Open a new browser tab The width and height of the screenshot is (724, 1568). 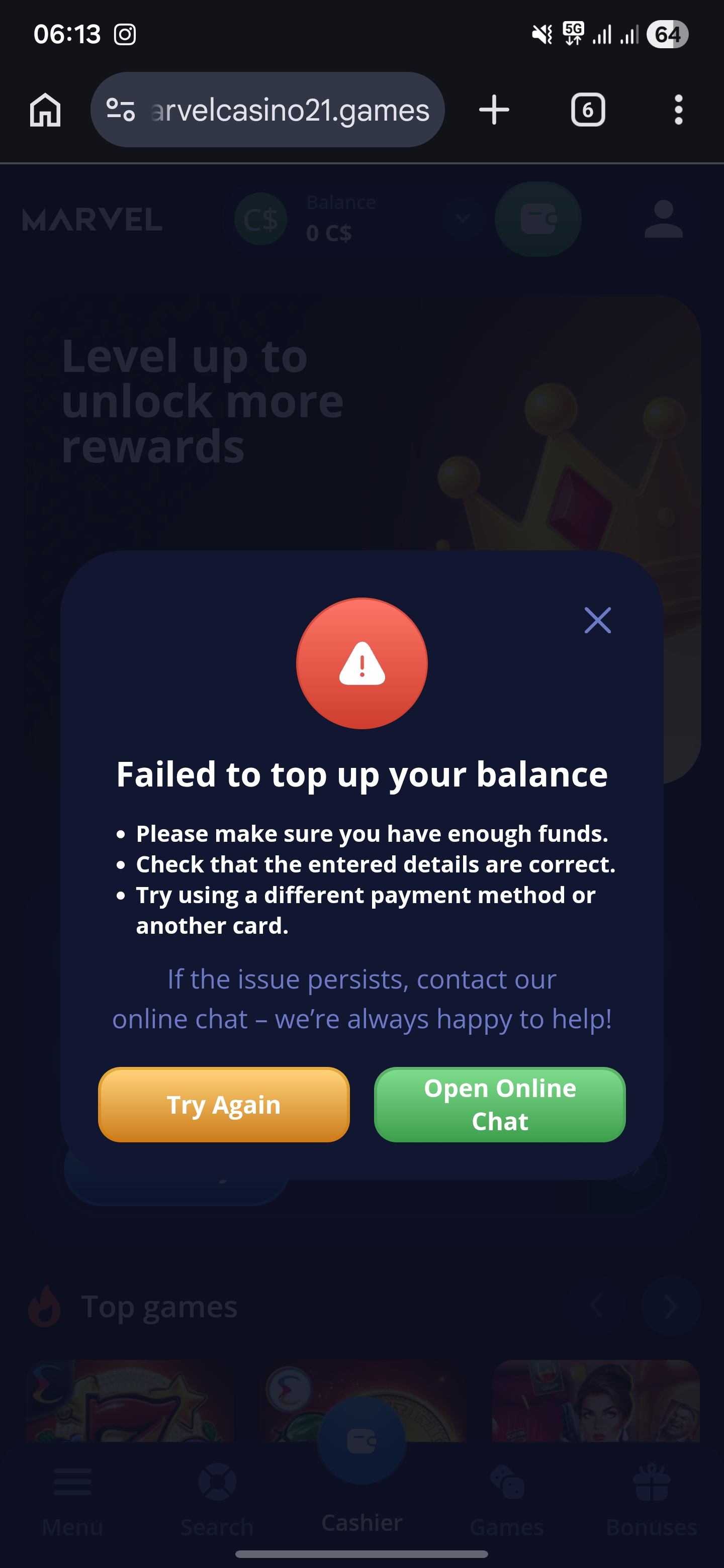click(x=494, y=110)
